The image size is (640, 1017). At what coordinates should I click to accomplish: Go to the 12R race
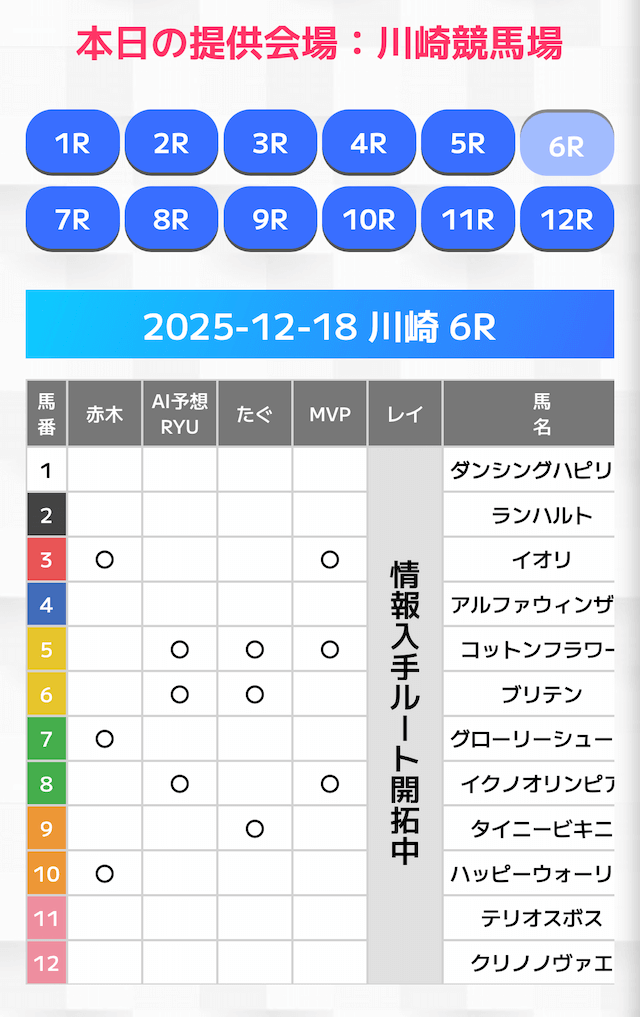tap(567, 219)
